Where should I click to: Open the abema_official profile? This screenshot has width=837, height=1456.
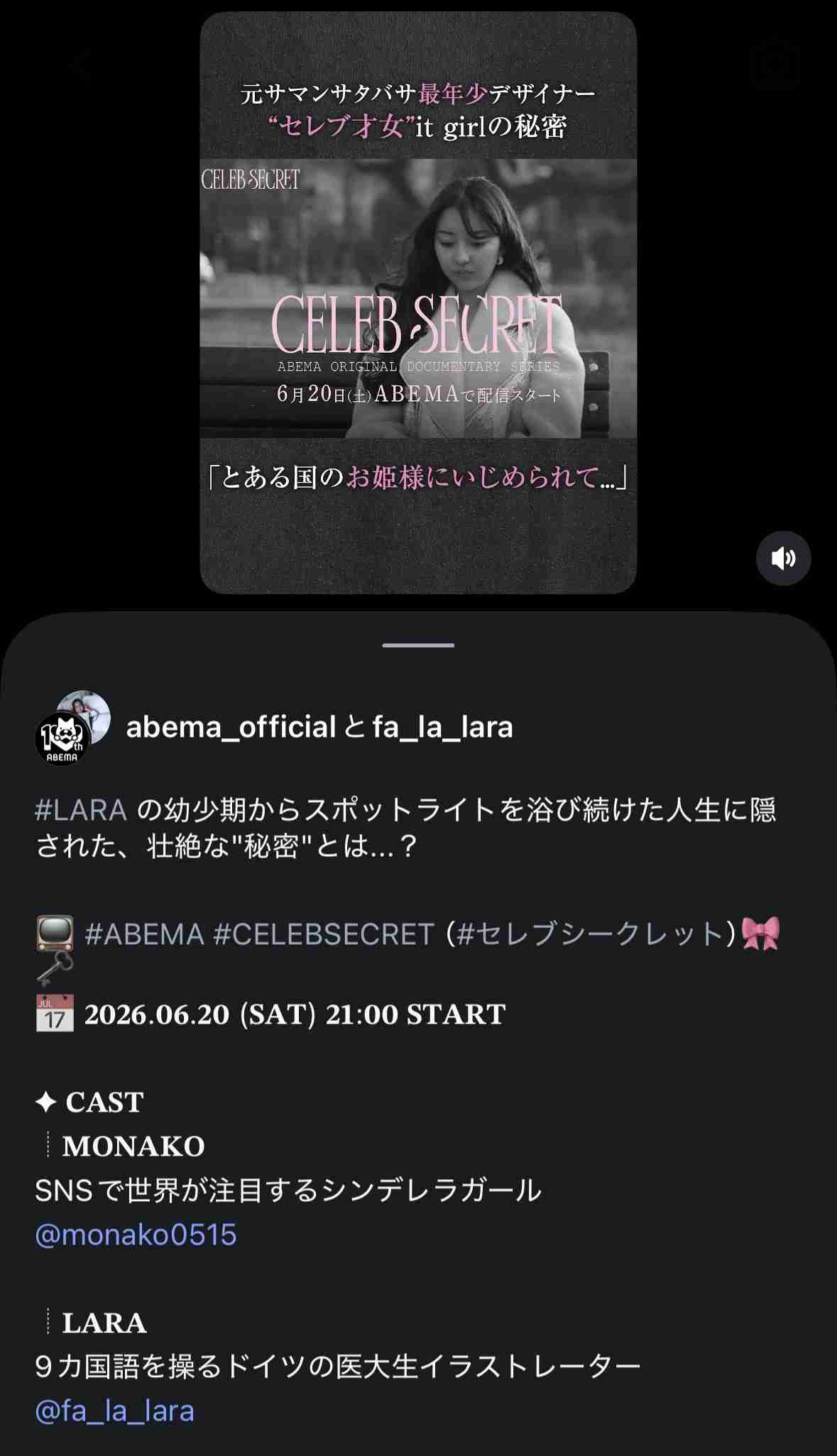coord(231,727)
